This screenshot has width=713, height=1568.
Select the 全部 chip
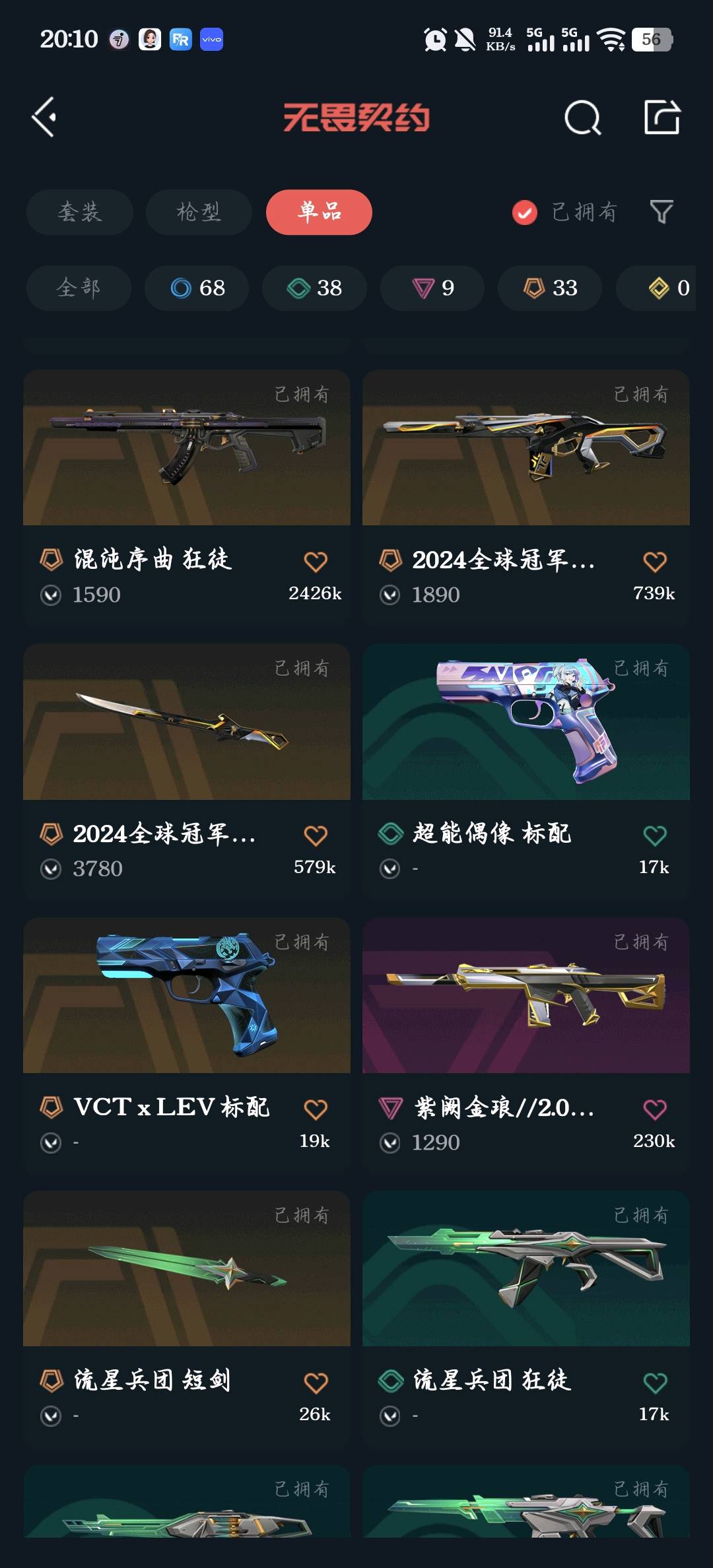[x=79, y=288]
